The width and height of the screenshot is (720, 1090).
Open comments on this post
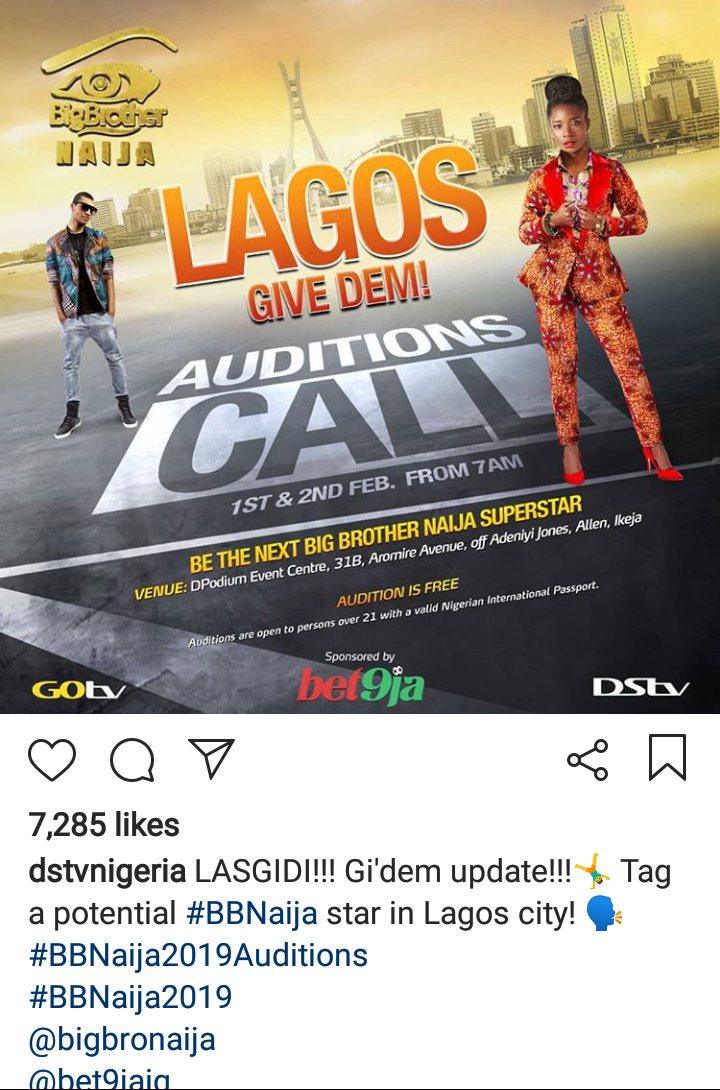tap(132, 760)
